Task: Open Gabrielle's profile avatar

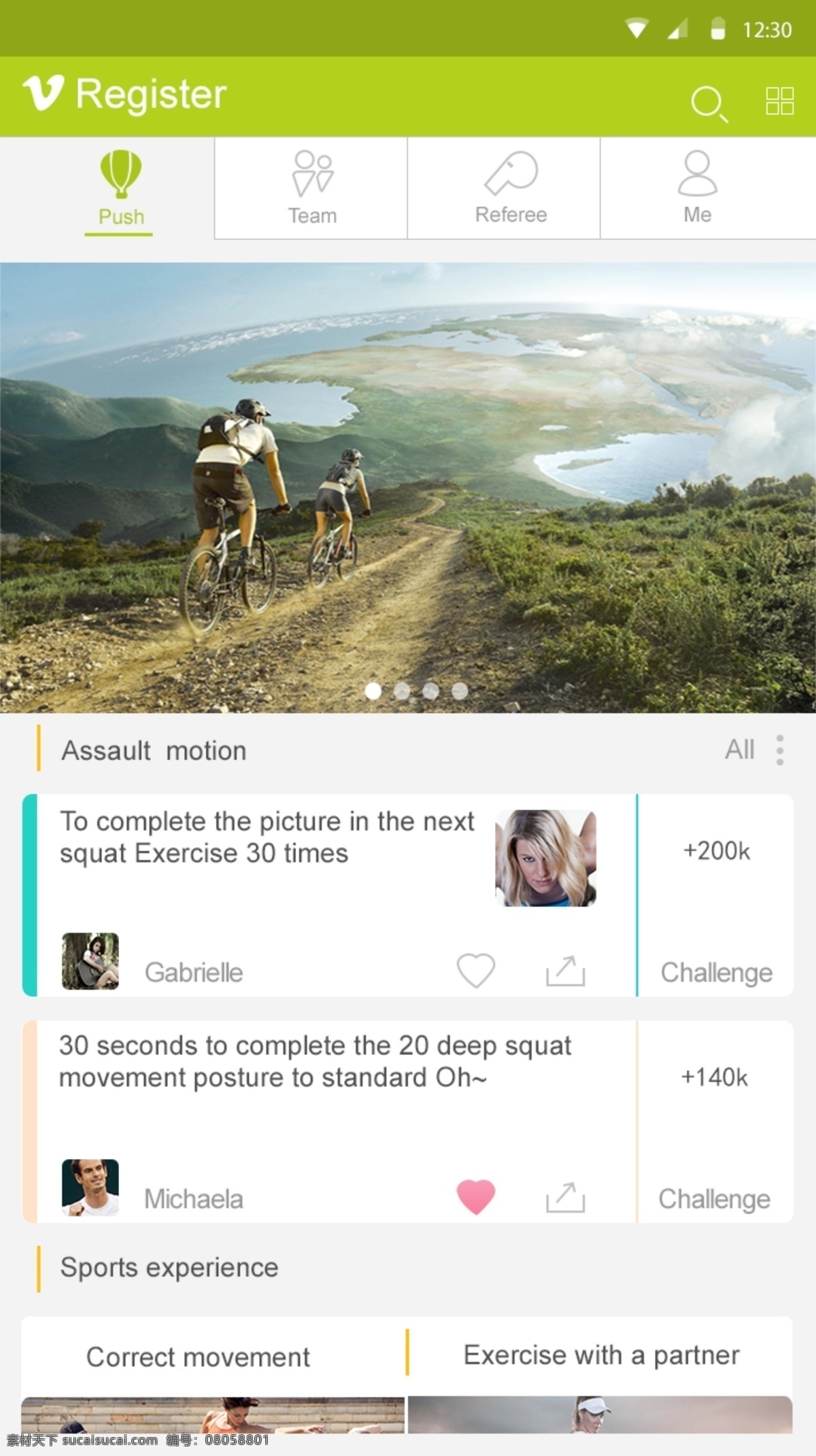Action: click(x=90, y=960)
